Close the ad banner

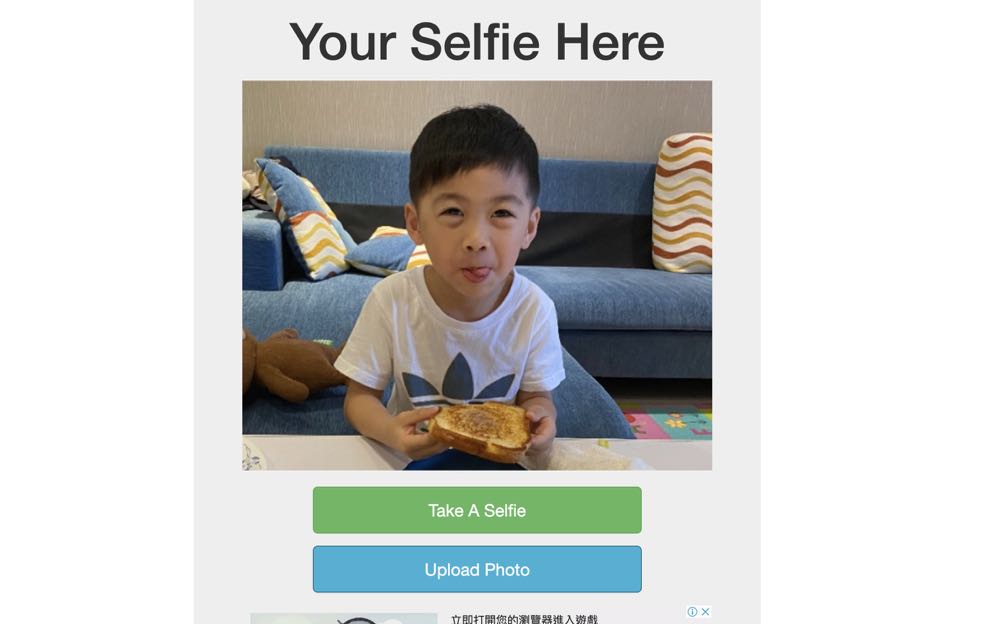click(x=705, y=612)
